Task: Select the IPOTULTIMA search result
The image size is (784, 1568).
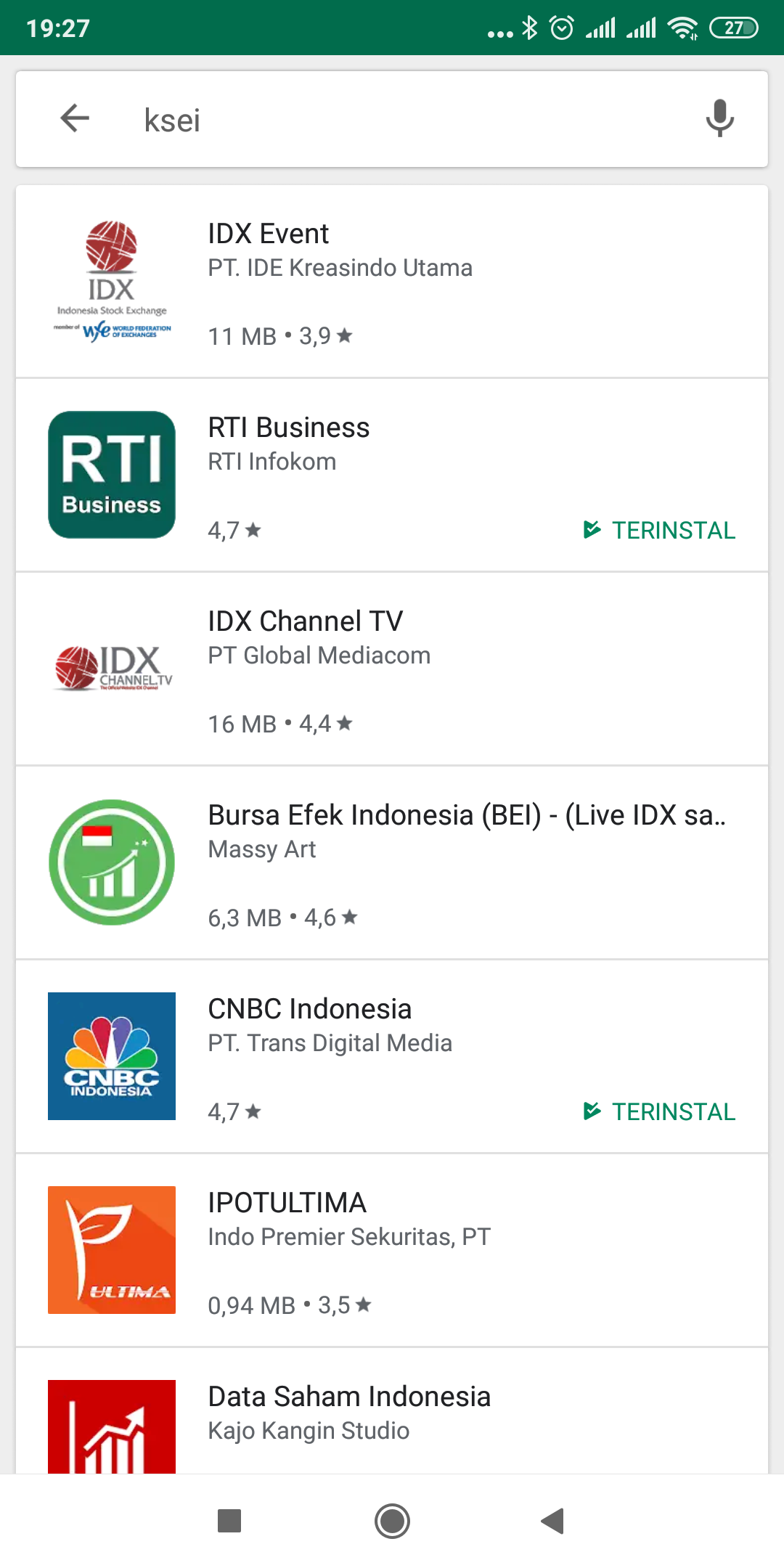Action: click(x=392, y=1251)
